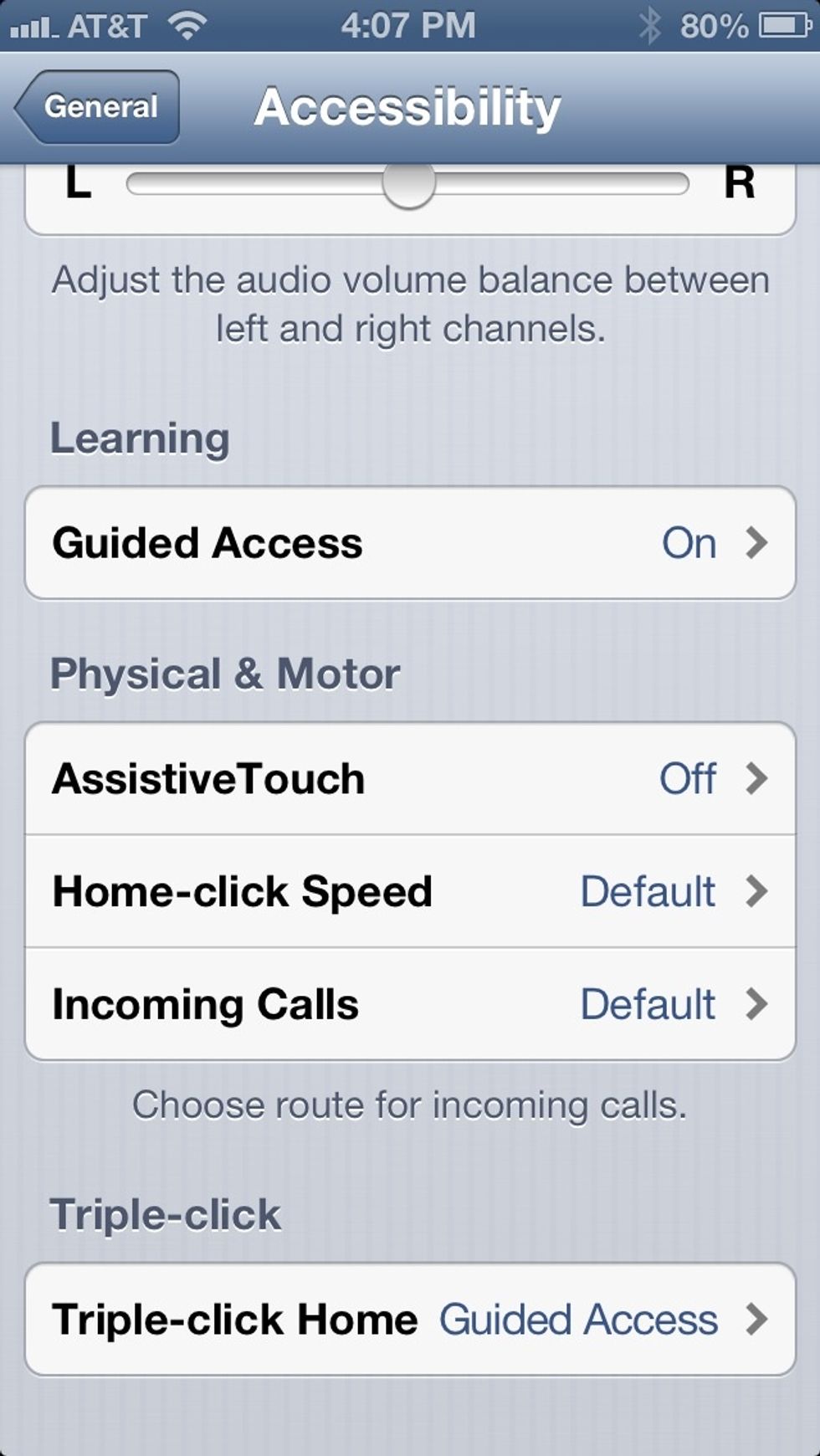Go back to General settings
820x1456 pixels.
[x=97, y=107]
